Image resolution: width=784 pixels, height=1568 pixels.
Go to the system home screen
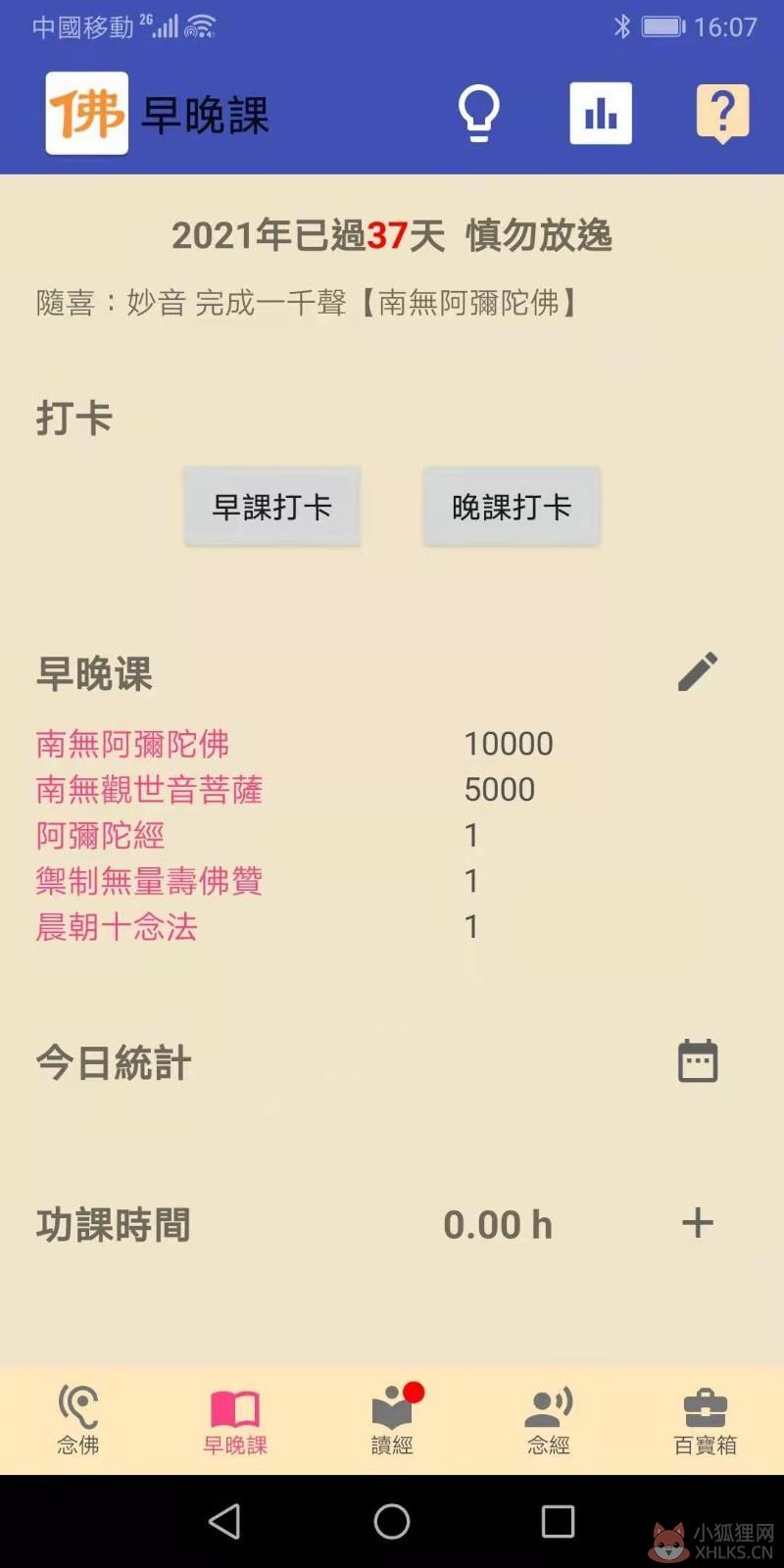pyautogui.click(x=392, y=1521)
